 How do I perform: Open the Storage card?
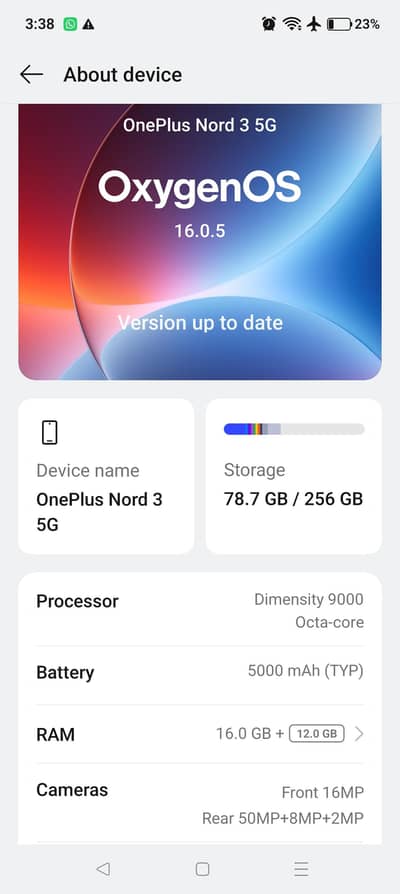click(293, 476)
